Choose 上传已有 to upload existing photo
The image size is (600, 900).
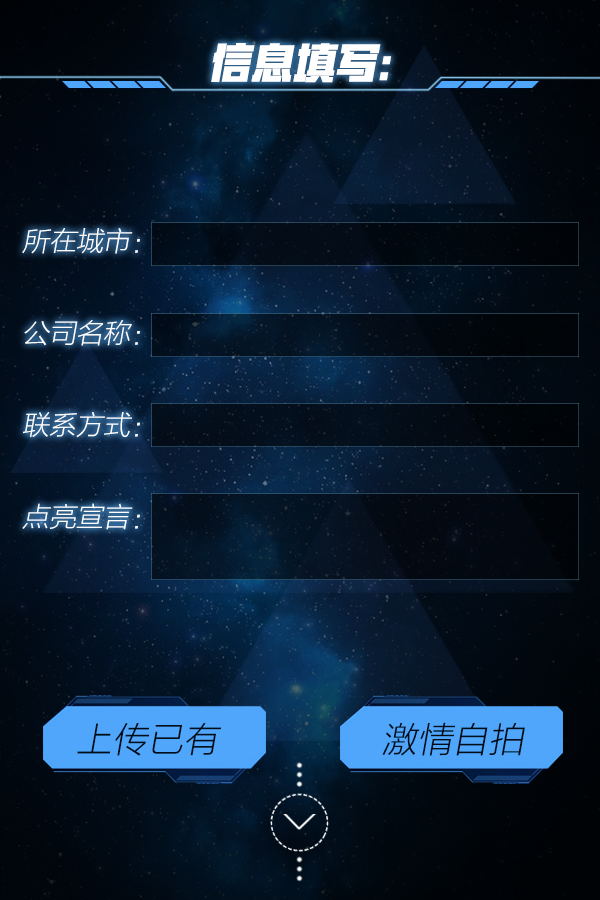click(154, 739)
